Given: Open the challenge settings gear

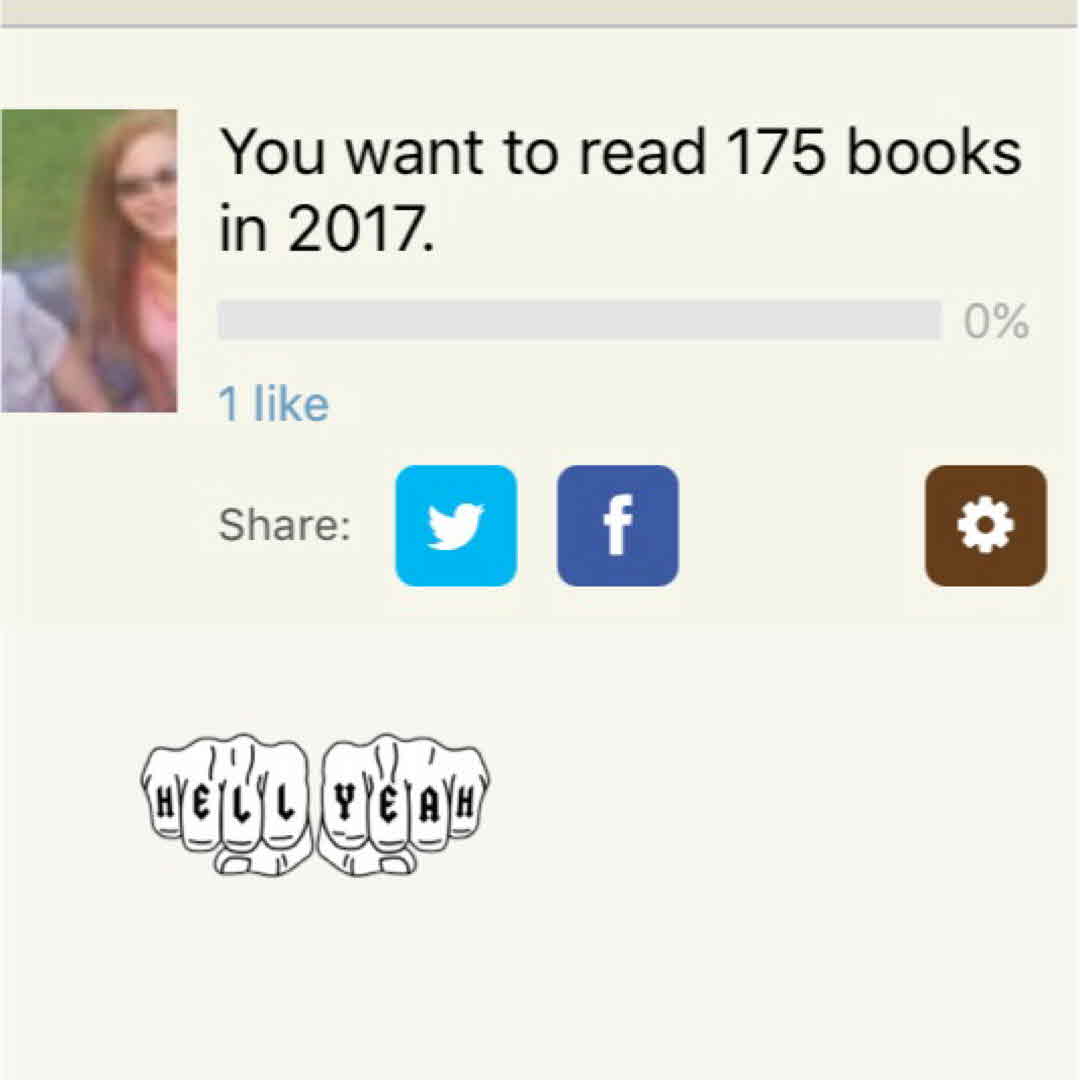Looking at the screenshot, I should point(985,525).
